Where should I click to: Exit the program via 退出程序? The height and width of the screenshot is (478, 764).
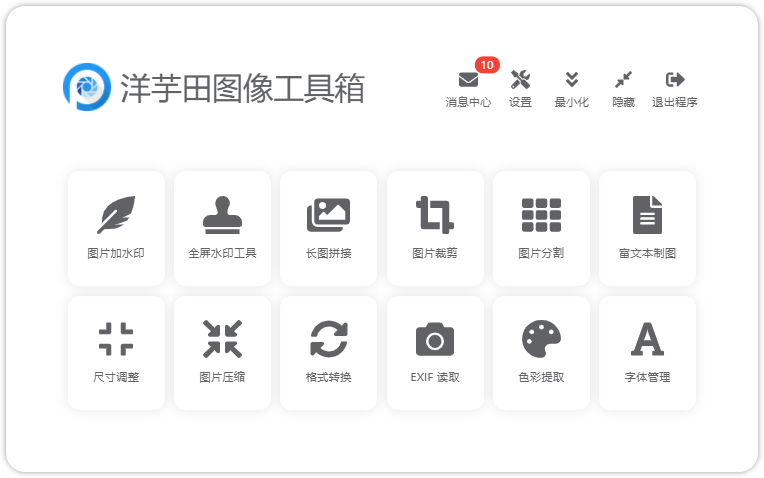tap(675, 88)
